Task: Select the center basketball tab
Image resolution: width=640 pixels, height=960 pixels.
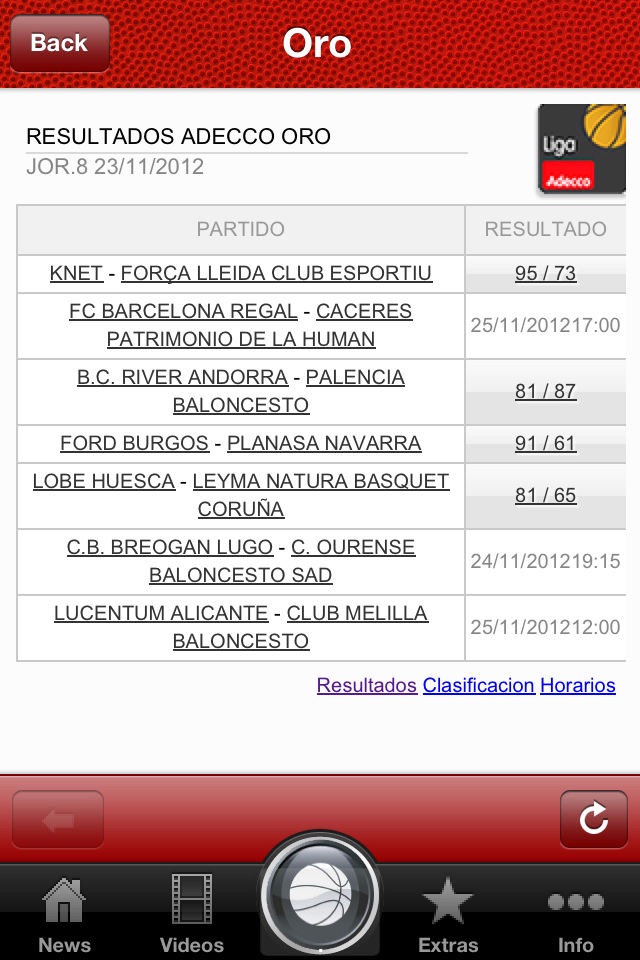Action: point(320,894)
